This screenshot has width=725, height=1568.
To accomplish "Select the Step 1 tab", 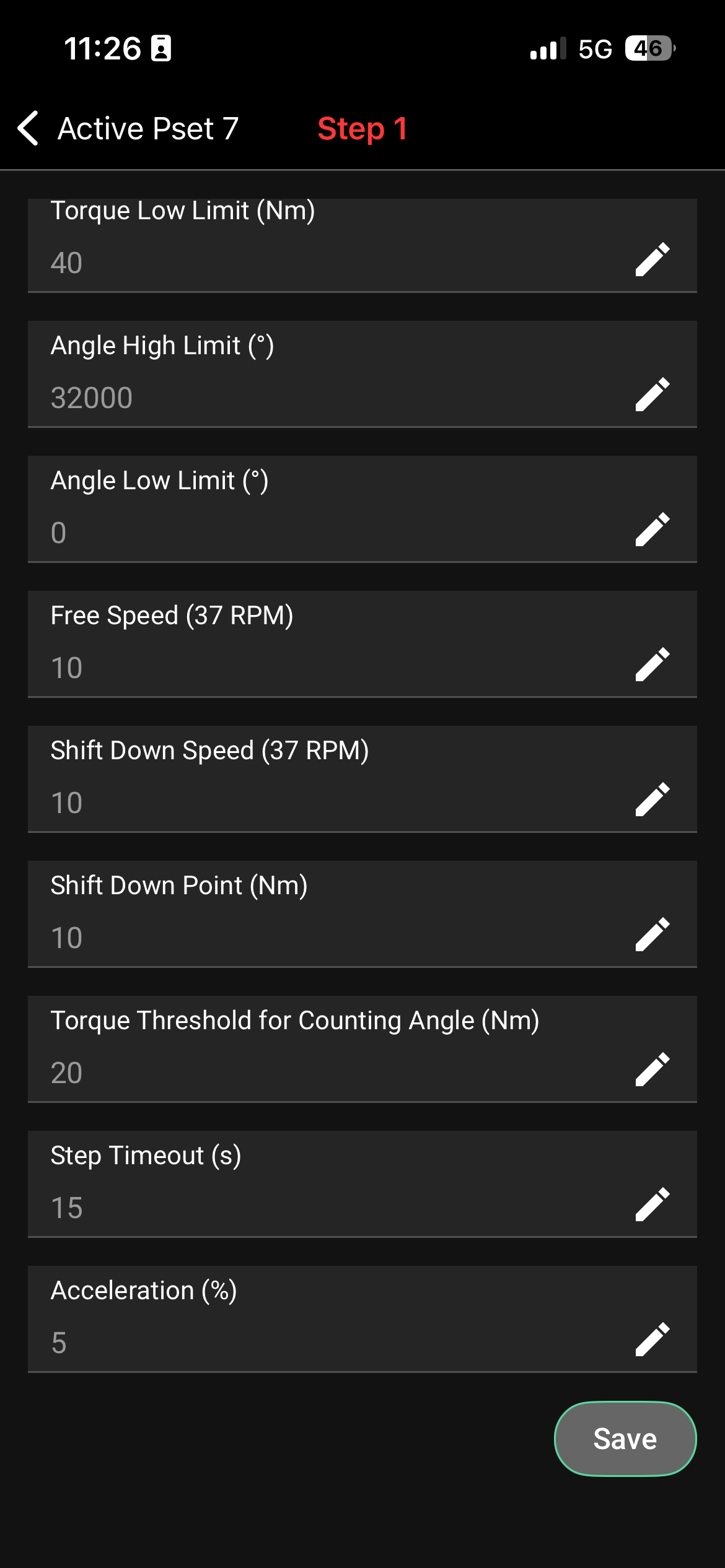I will pos(362,128).
